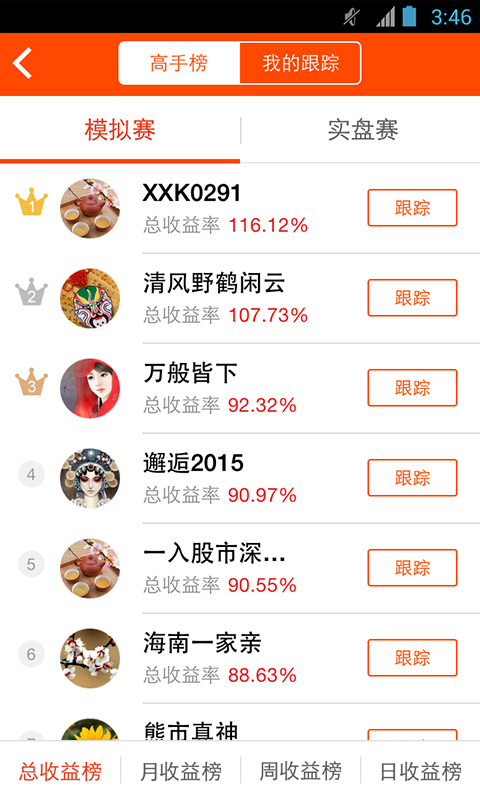The height and width of the screenshot is (800, 480).
Task: Show the 周收益榜 ranking
Action: point(300,771)
